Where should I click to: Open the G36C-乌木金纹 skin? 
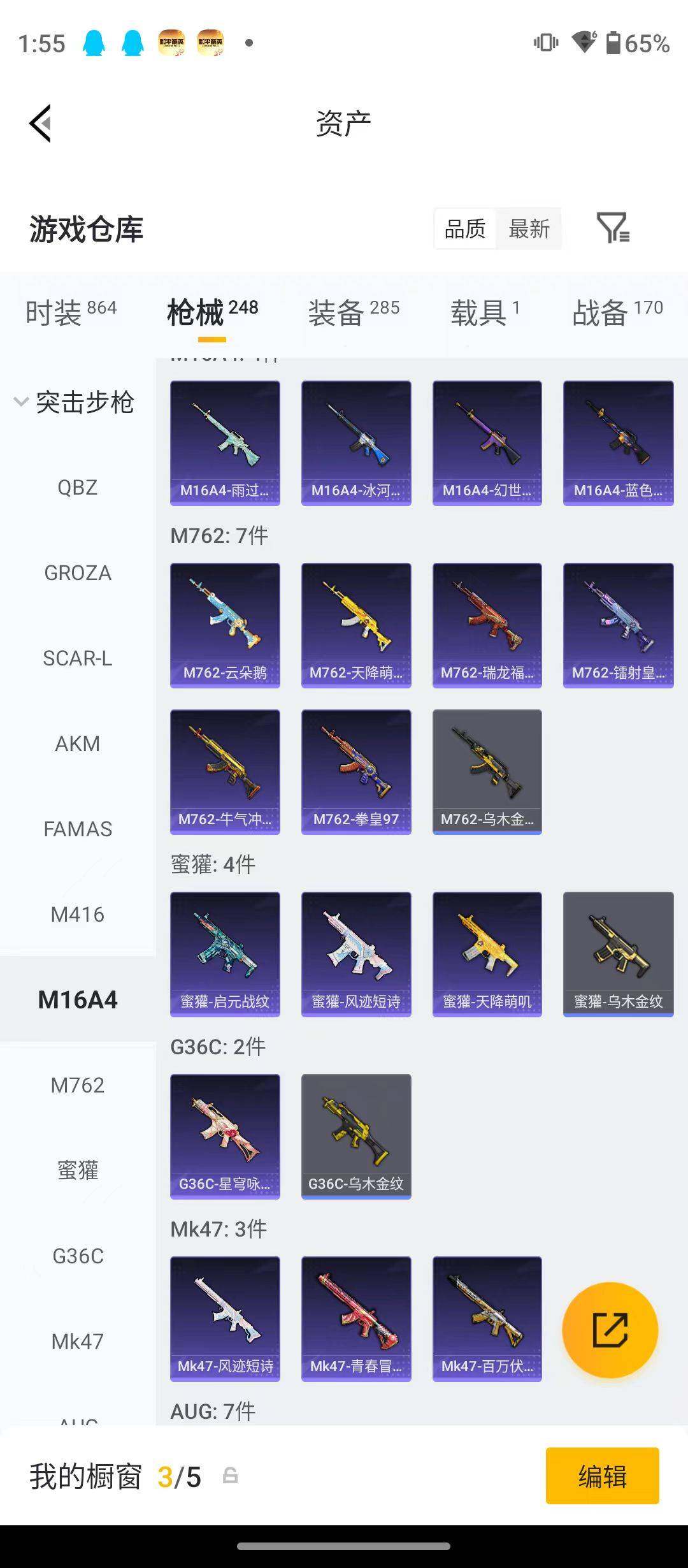(356, 1136)
